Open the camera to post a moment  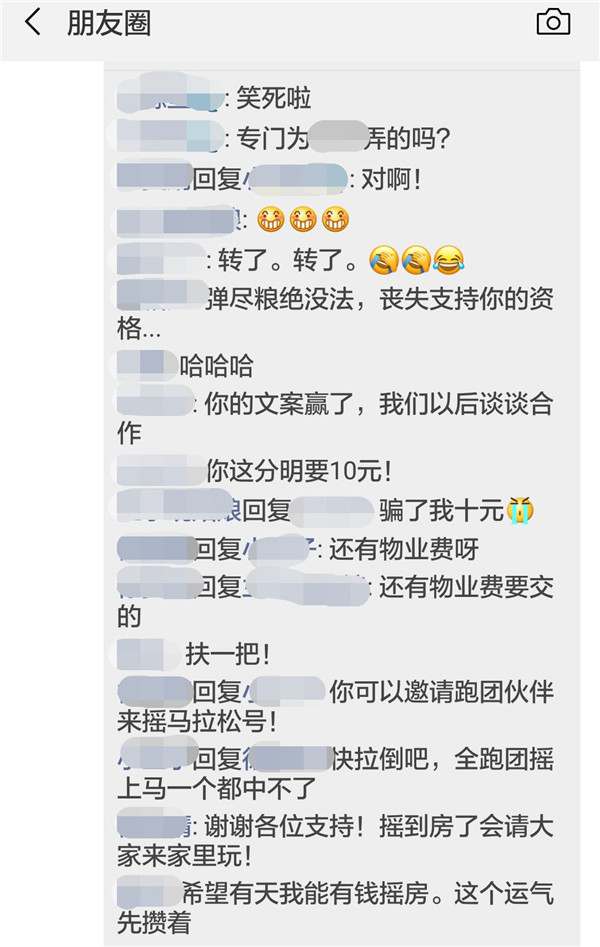pos(553,22)
